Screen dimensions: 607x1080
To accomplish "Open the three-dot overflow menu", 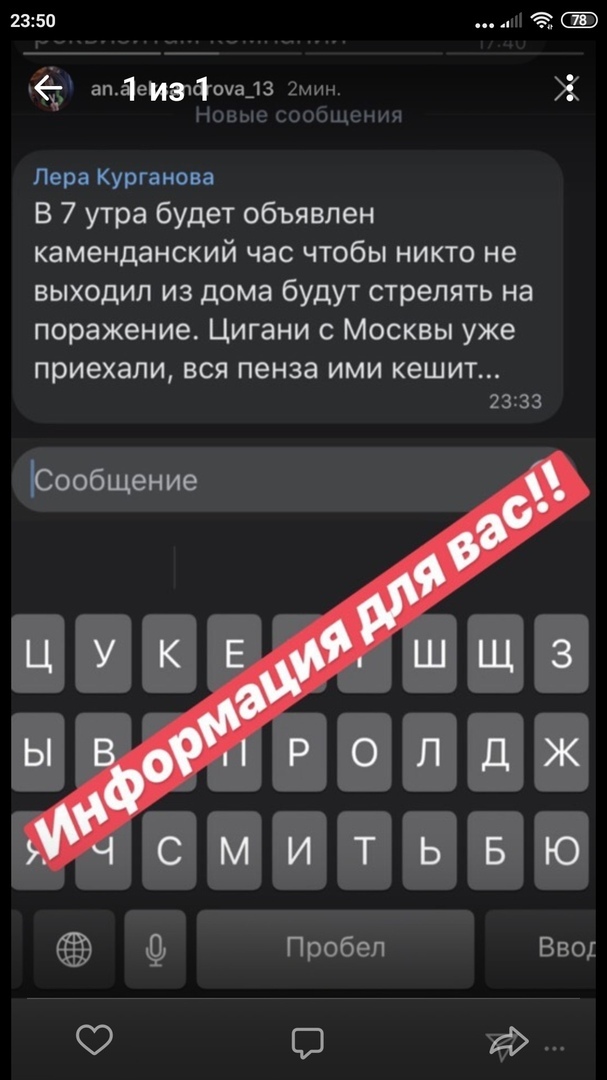I will 554,1049.
